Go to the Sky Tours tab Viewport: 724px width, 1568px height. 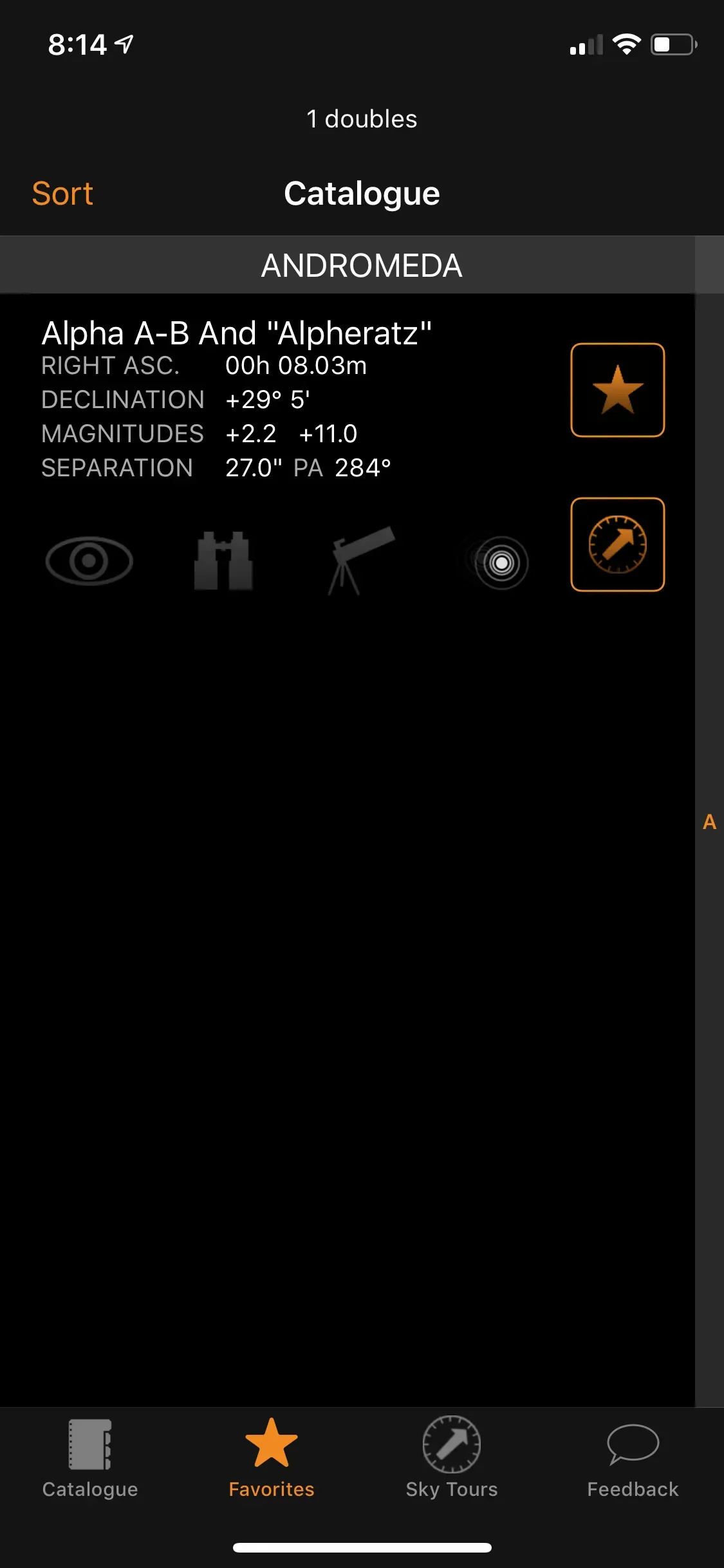coord(452,1458)
